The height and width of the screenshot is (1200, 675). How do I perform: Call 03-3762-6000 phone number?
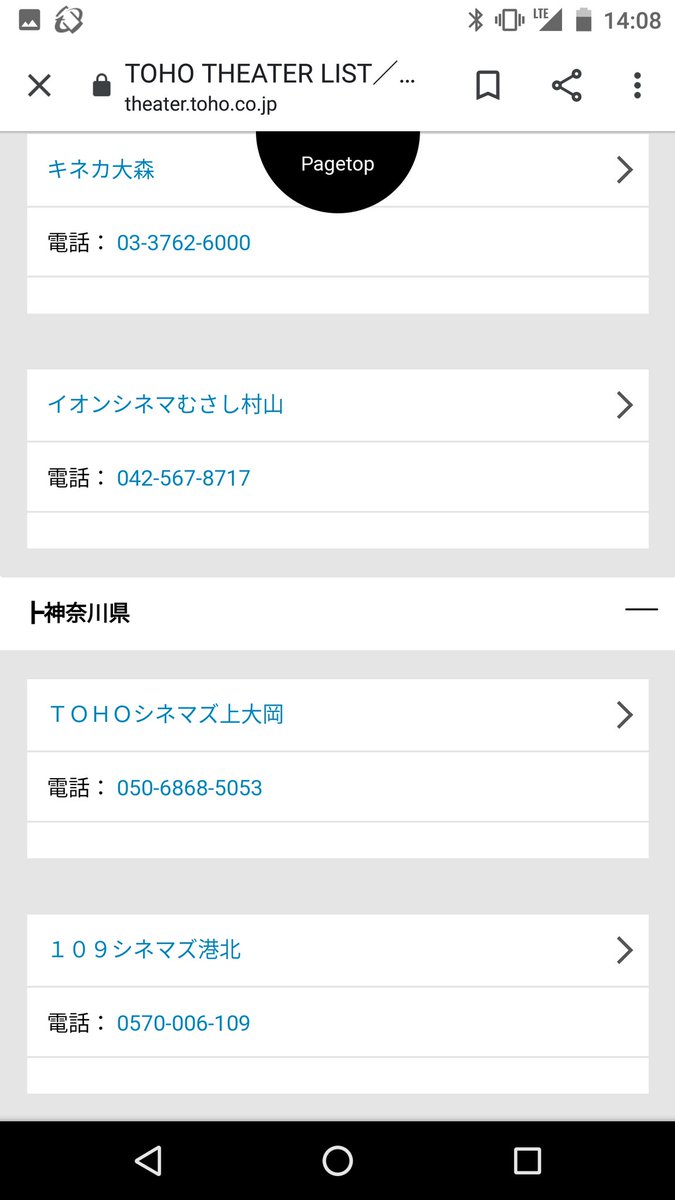click(183, 243)
